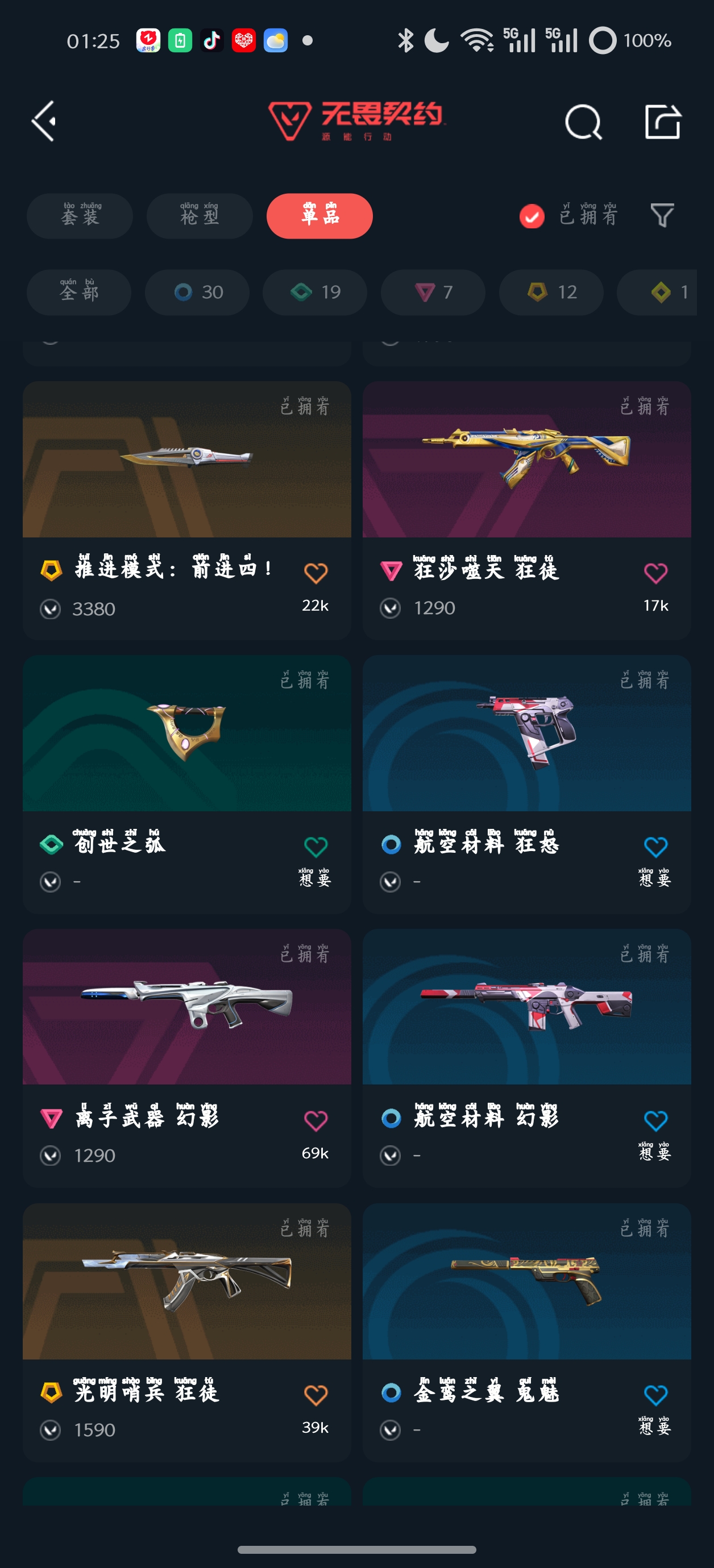The image size is (714, 1568).
Task: Like the 狂沙噬天 狂徒 skin
Action: pos(655,573)
